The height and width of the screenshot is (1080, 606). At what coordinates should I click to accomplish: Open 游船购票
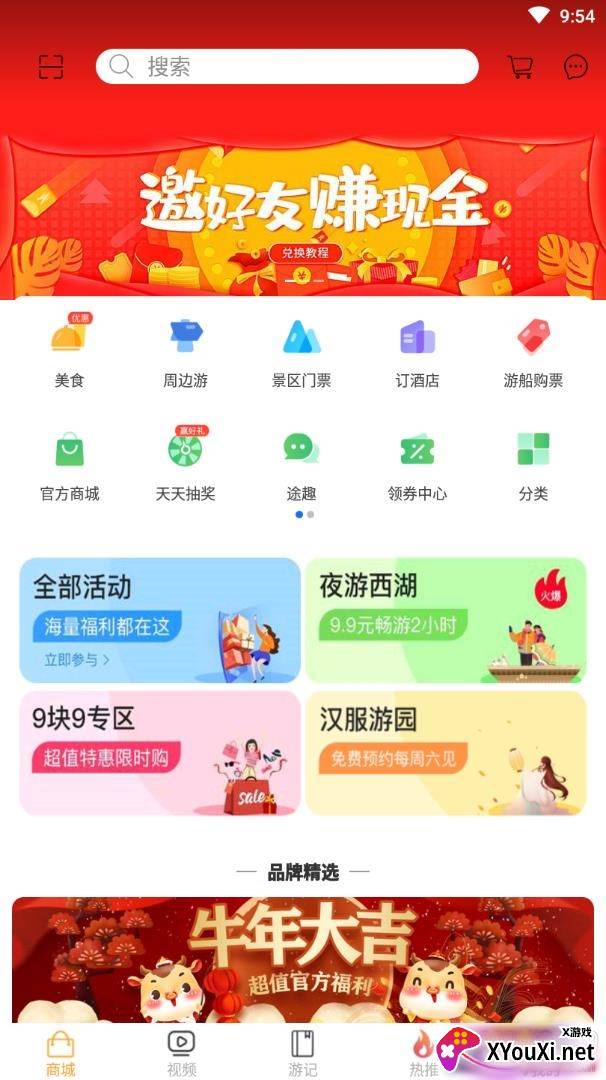[533, 352]
